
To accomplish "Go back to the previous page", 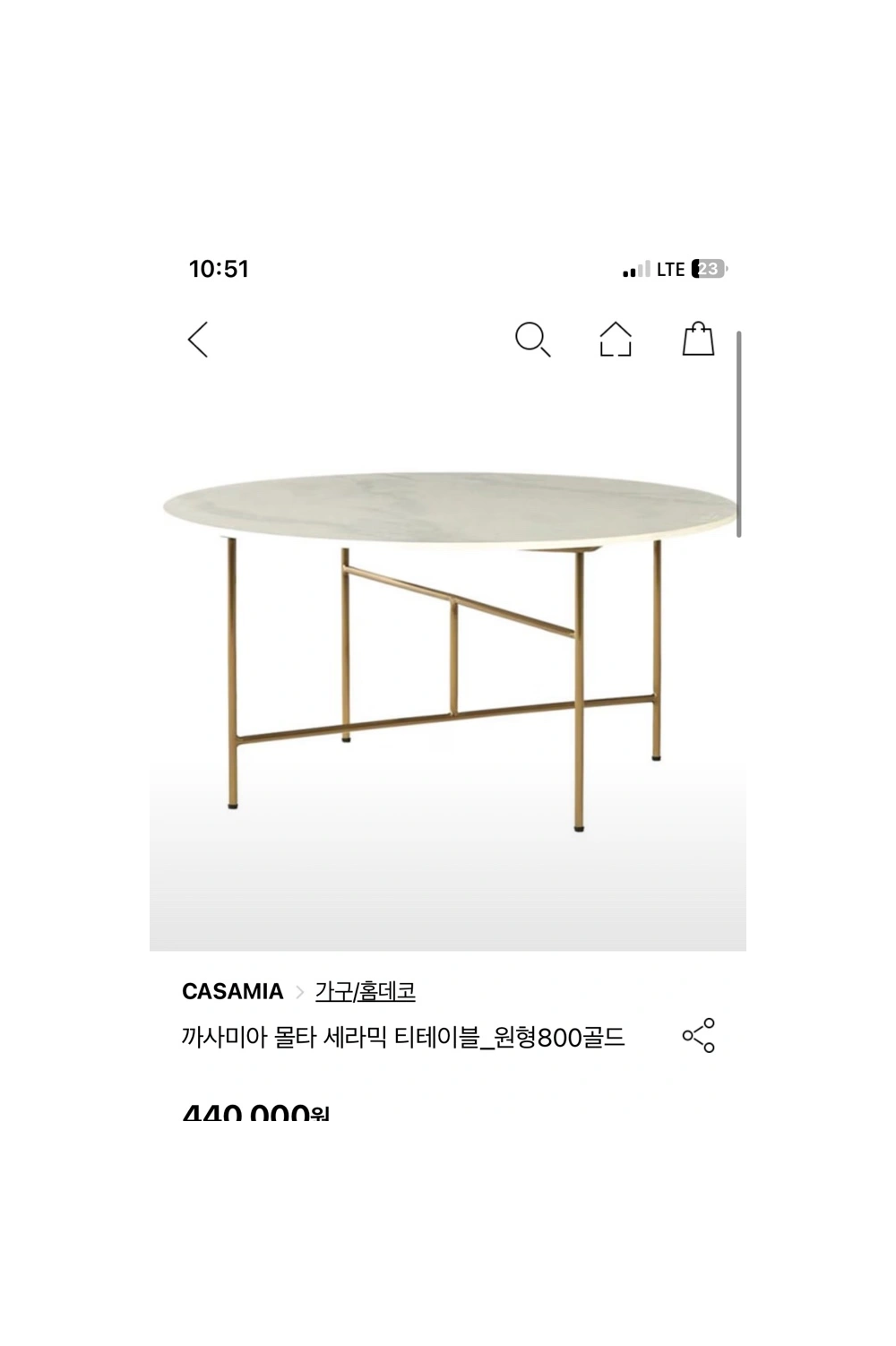I will (x=198, y=340).
